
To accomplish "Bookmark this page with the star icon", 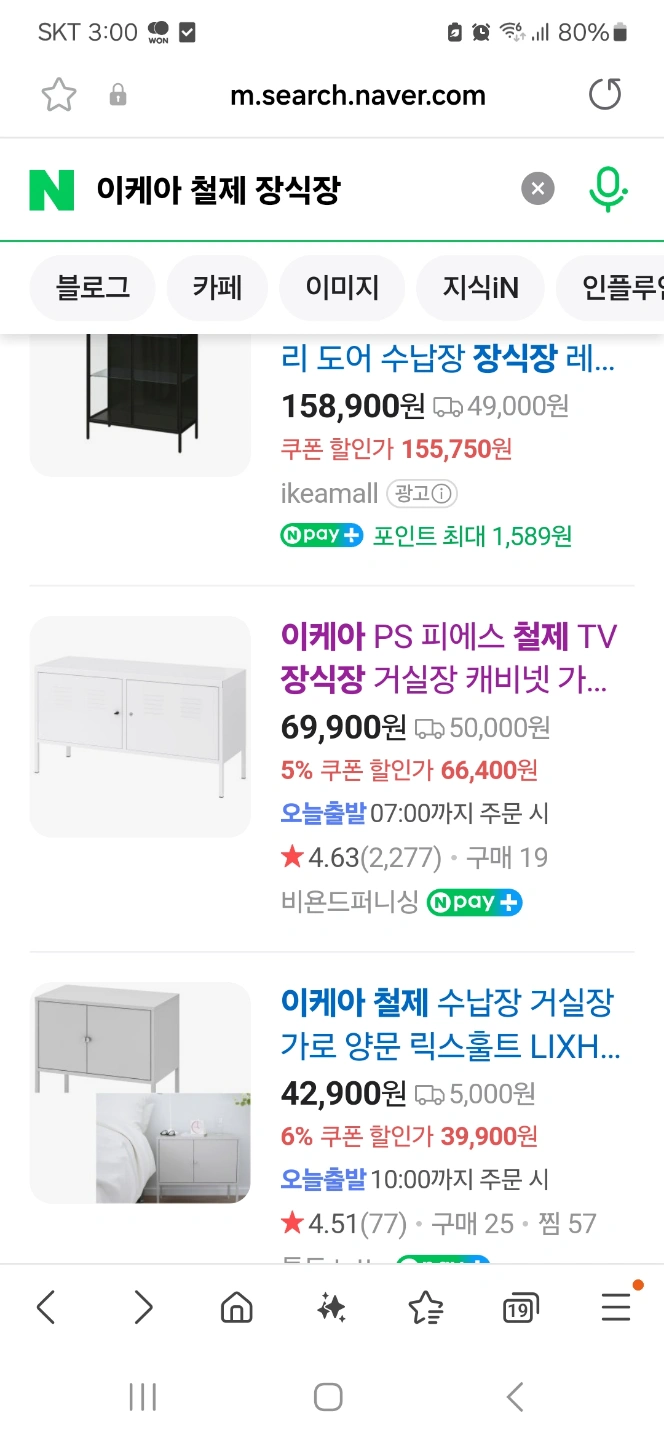I will (59, 95).
